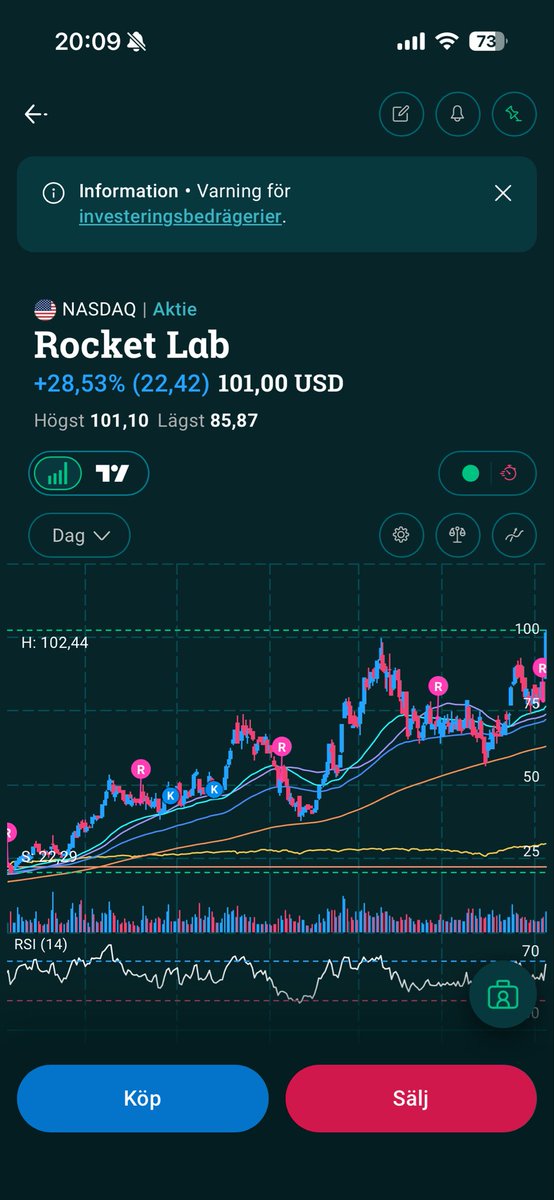Tap the Köp button
This screenshot has height=1200, width=554.
tap(142, 1098)
